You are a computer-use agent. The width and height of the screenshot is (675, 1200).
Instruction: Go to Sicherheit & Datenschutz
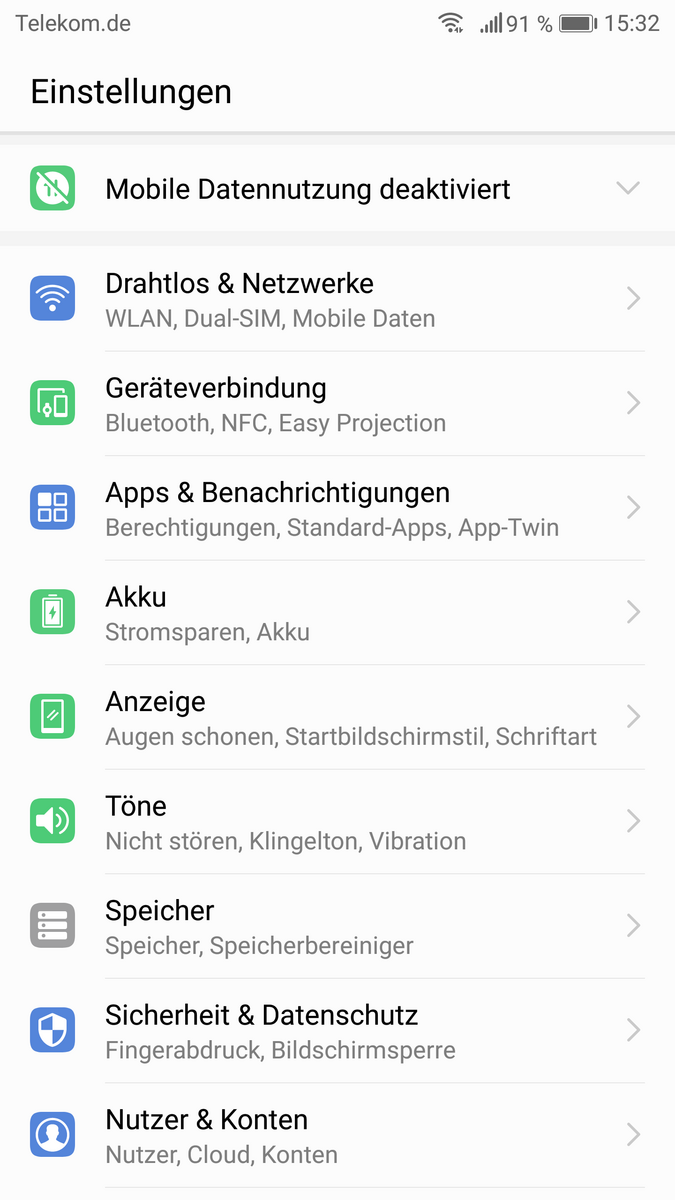coord(337,1030)
